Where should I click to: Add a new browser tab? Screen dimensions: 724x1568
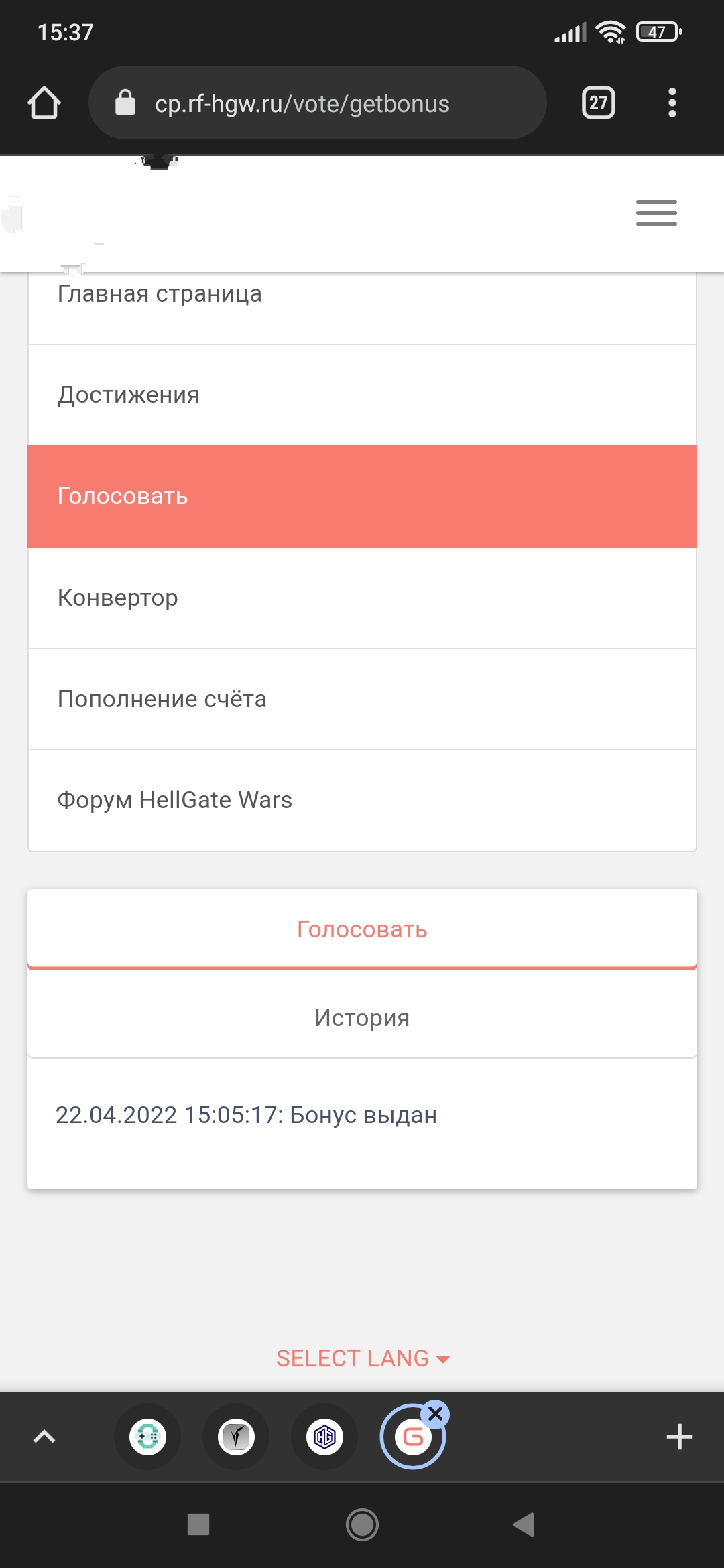coord(679,1437)
